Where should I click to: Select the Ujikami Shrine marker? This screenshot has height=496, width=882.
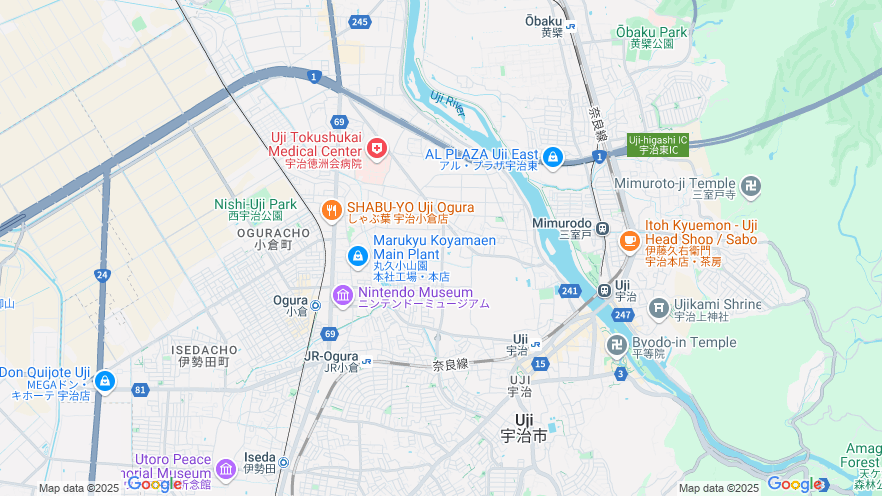(x=658, y=307)
